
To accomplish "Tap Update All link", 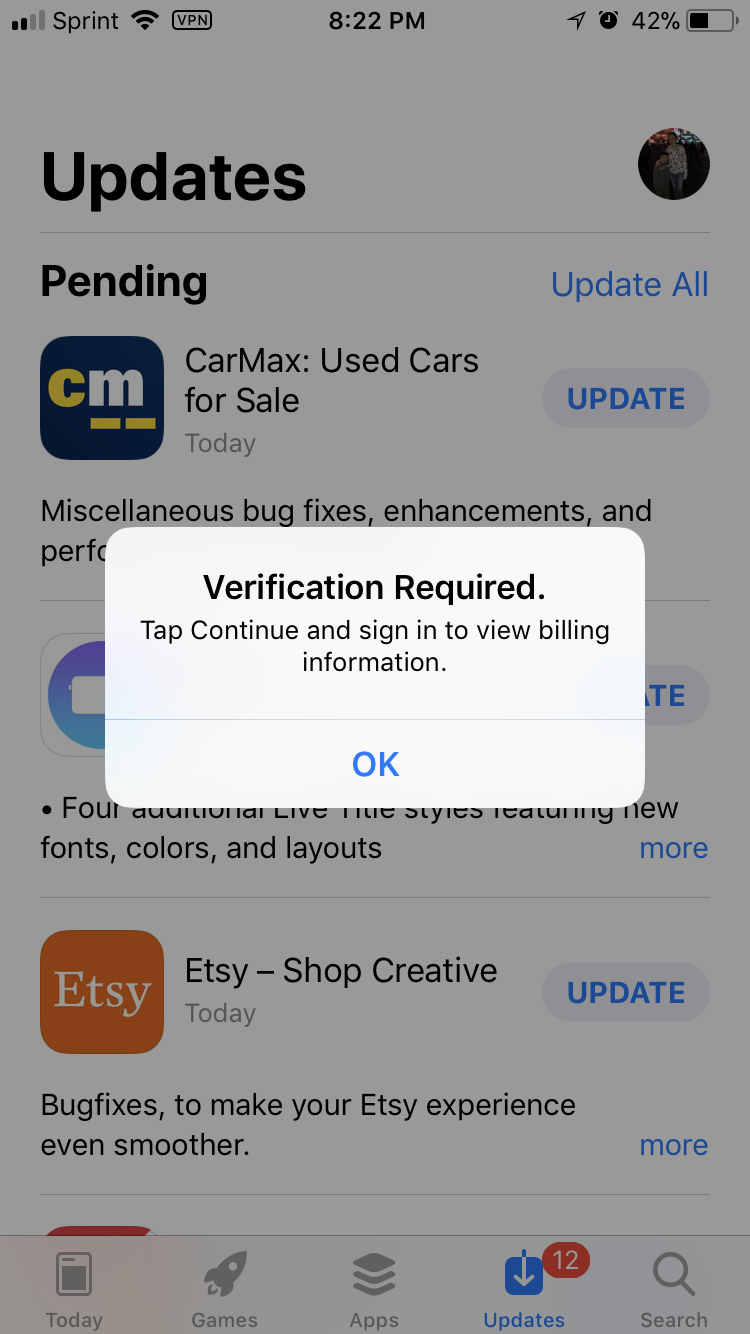I will 629,285.
